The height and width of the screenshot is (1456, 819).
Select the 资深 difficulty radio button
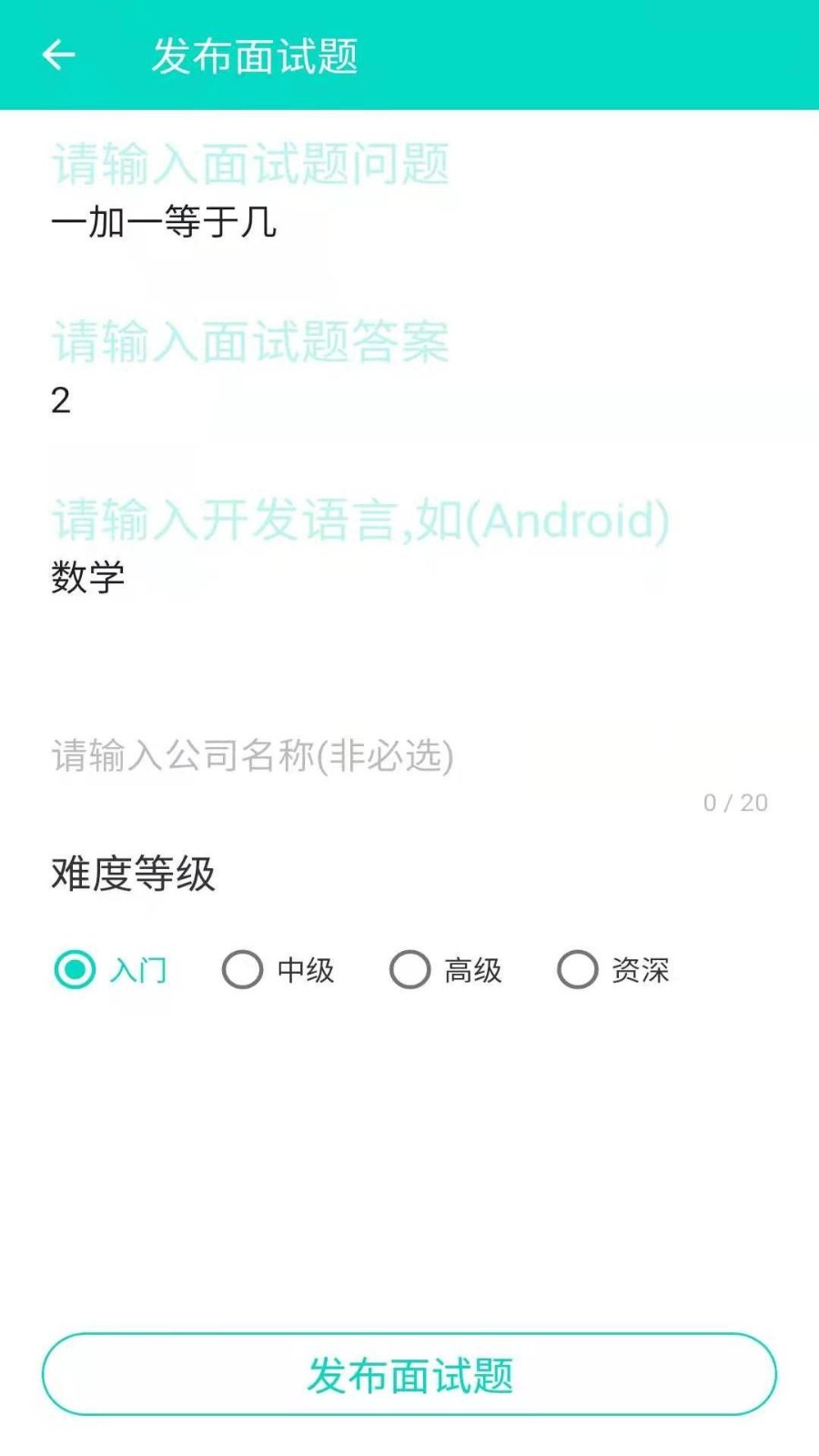click(x=577, y=971)
